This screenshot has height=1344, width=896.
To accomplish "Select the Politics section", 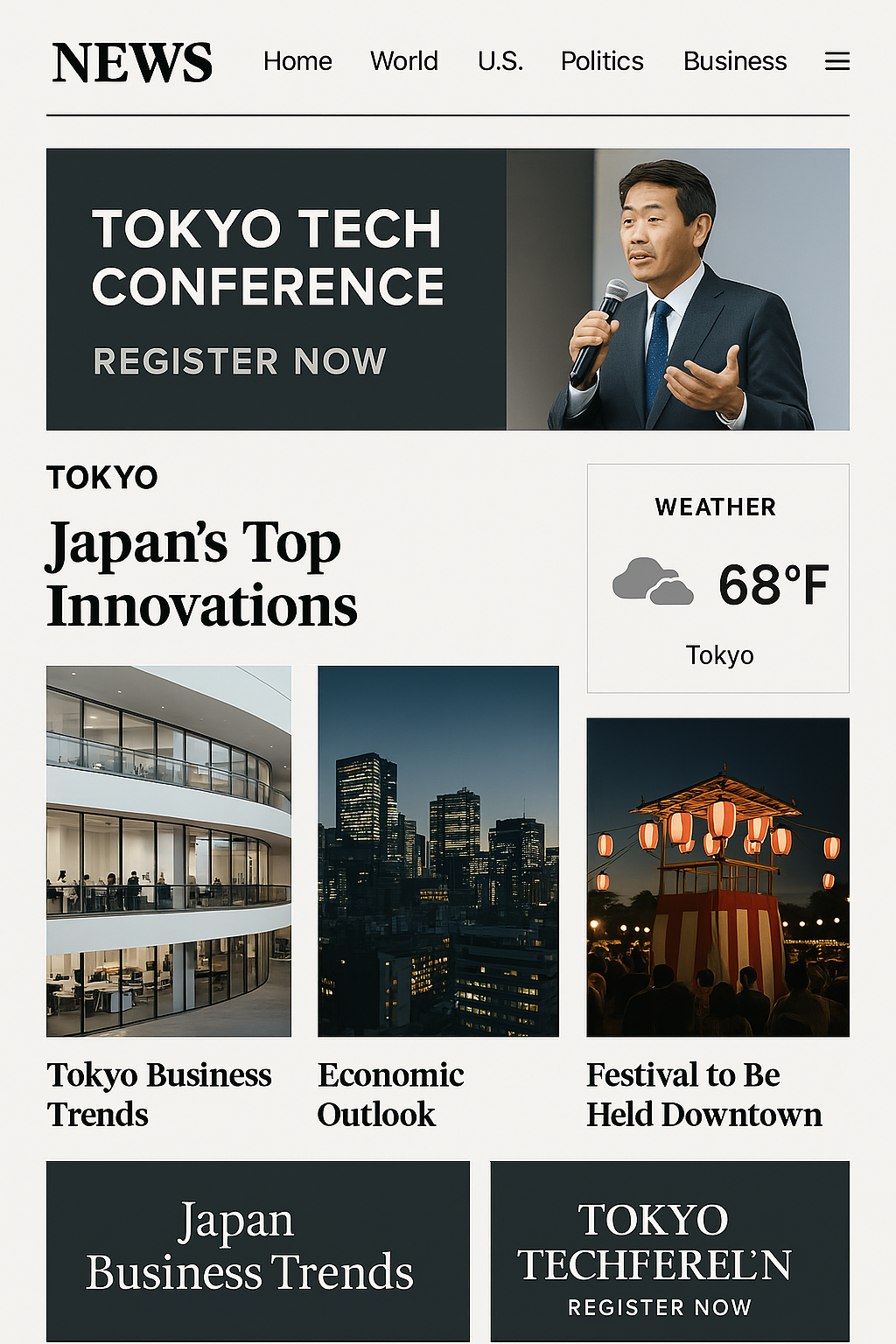I will tap(602, 61).
